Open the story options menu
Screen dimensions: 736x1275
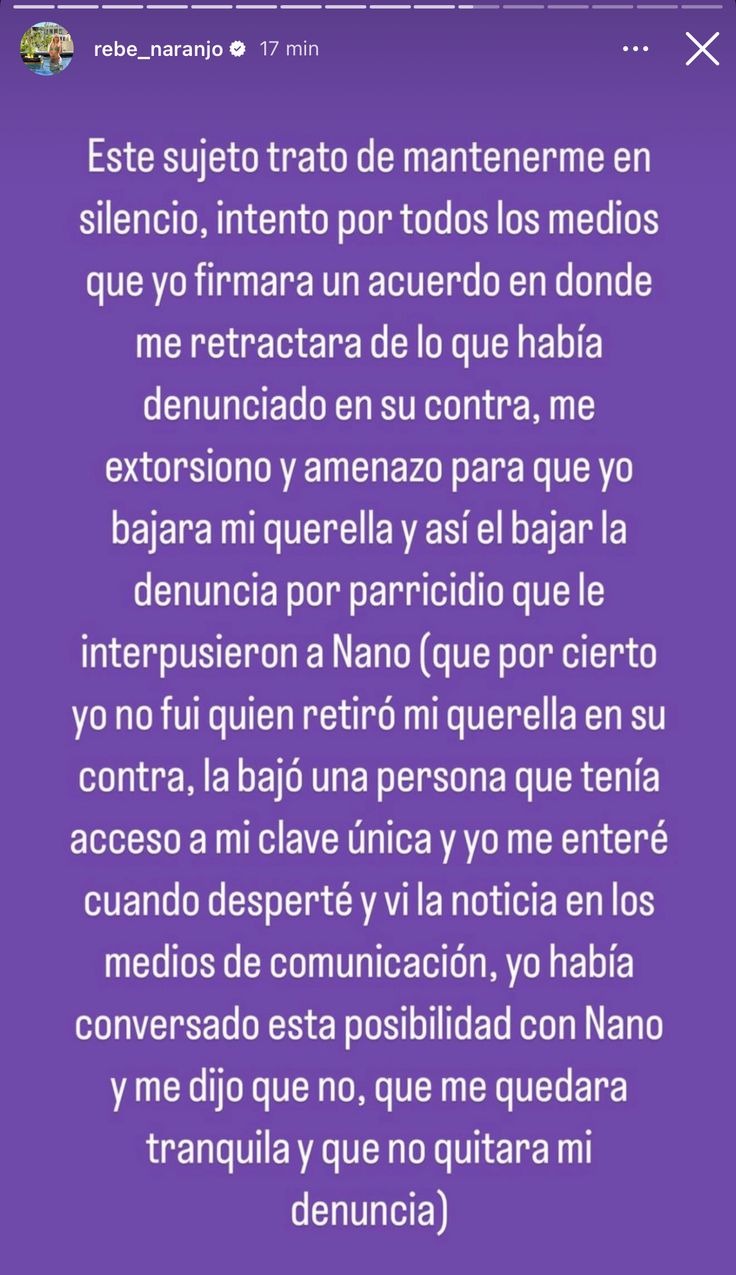(636, 48)
